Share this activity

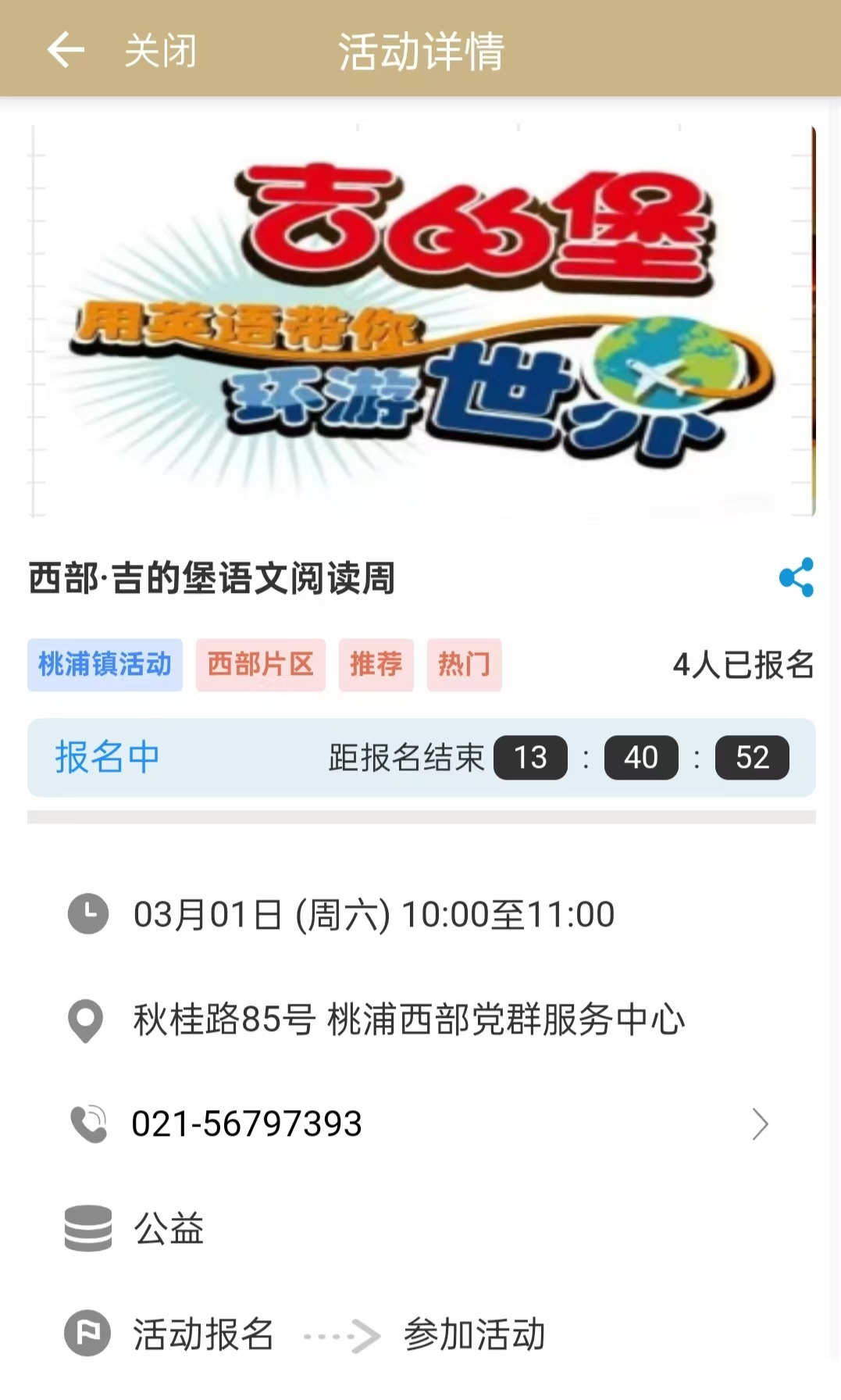796,577
